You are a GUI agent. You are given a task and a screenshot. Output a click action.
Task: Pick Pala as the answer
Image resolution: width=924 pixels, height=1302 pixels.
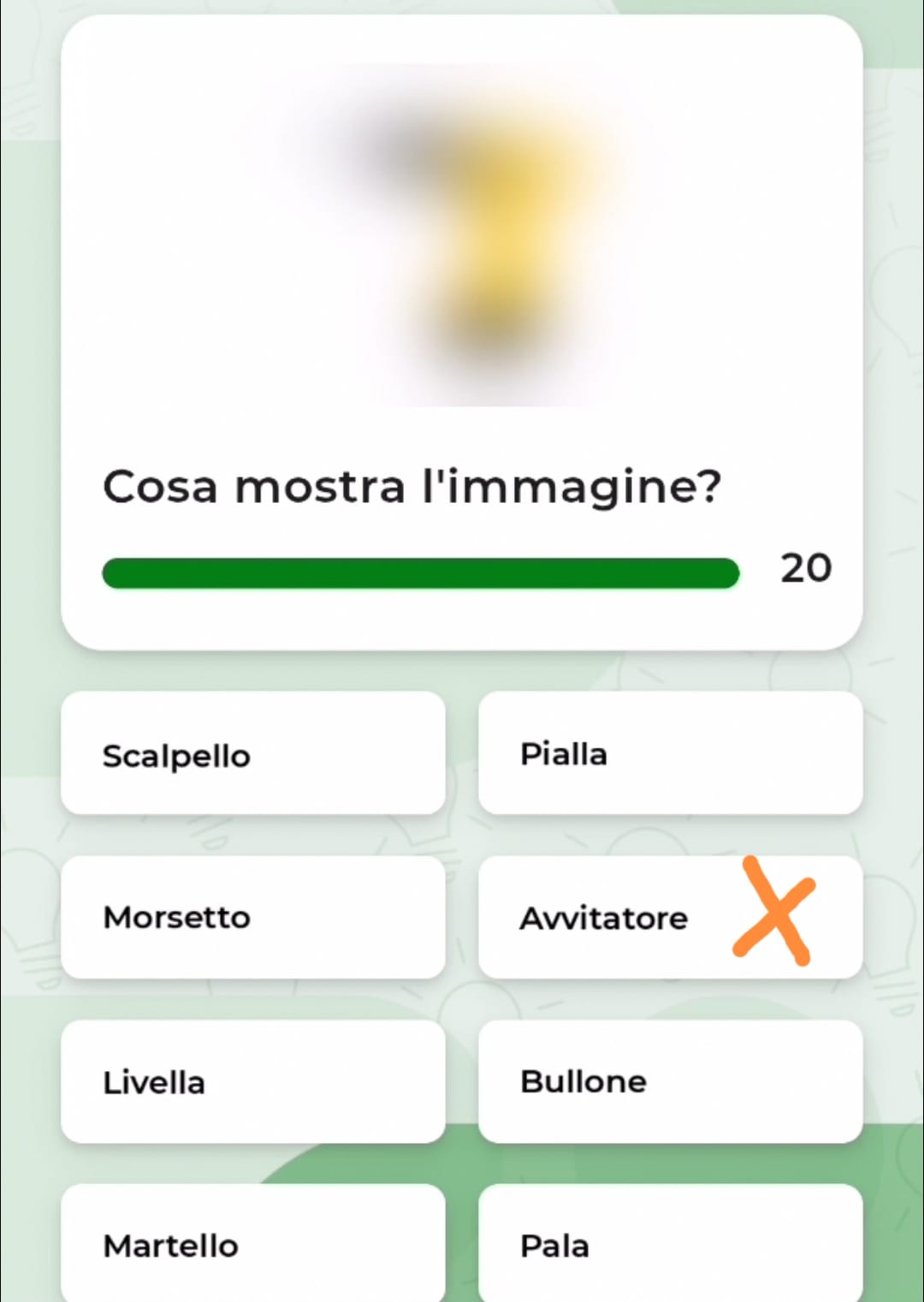click(670, 1245)
